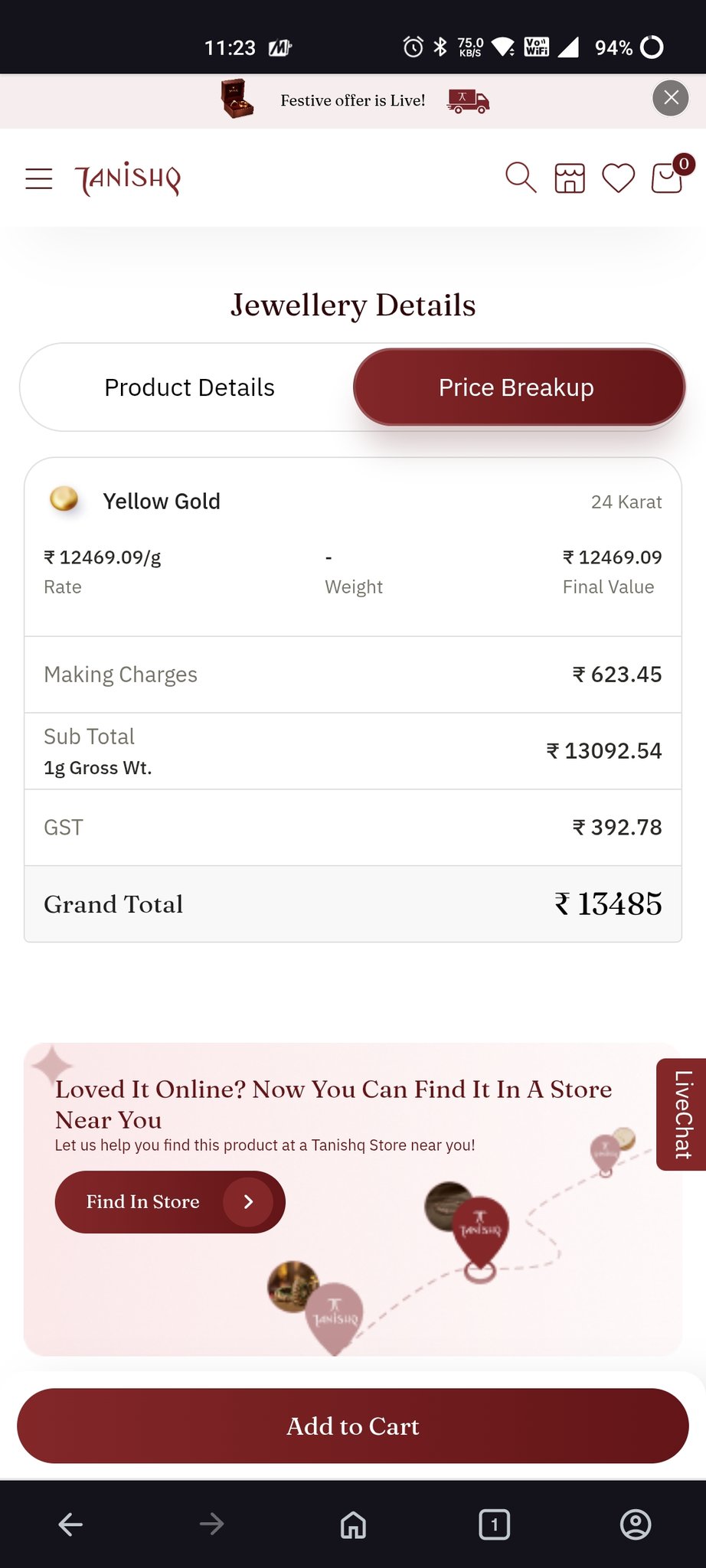706x1568 pixels.
Task: Open the browser profile icon
Action: [x=635, y=1524]
